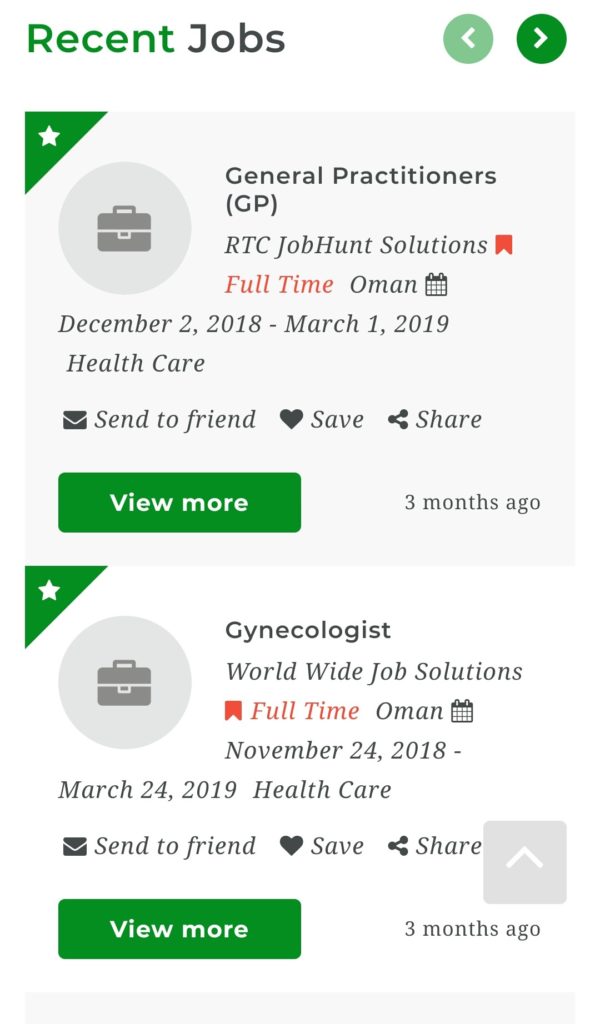
Task: Save the General Practitioners job
Action: click(x=322, y=420)
